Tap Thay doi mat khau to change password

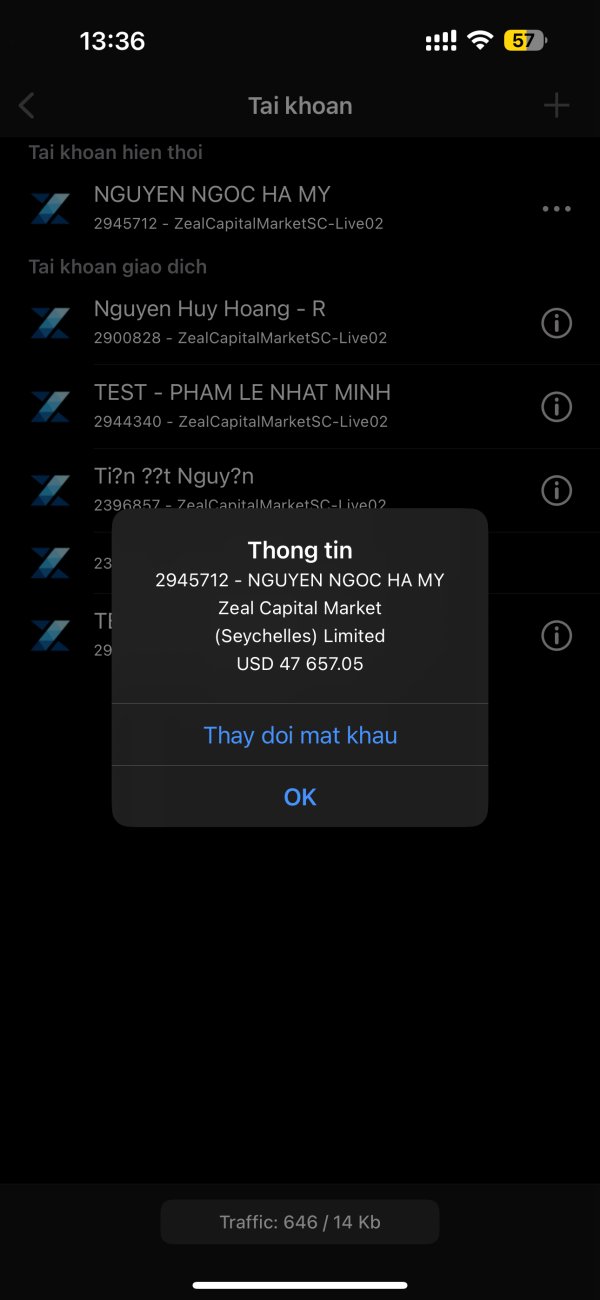(300, 735)
